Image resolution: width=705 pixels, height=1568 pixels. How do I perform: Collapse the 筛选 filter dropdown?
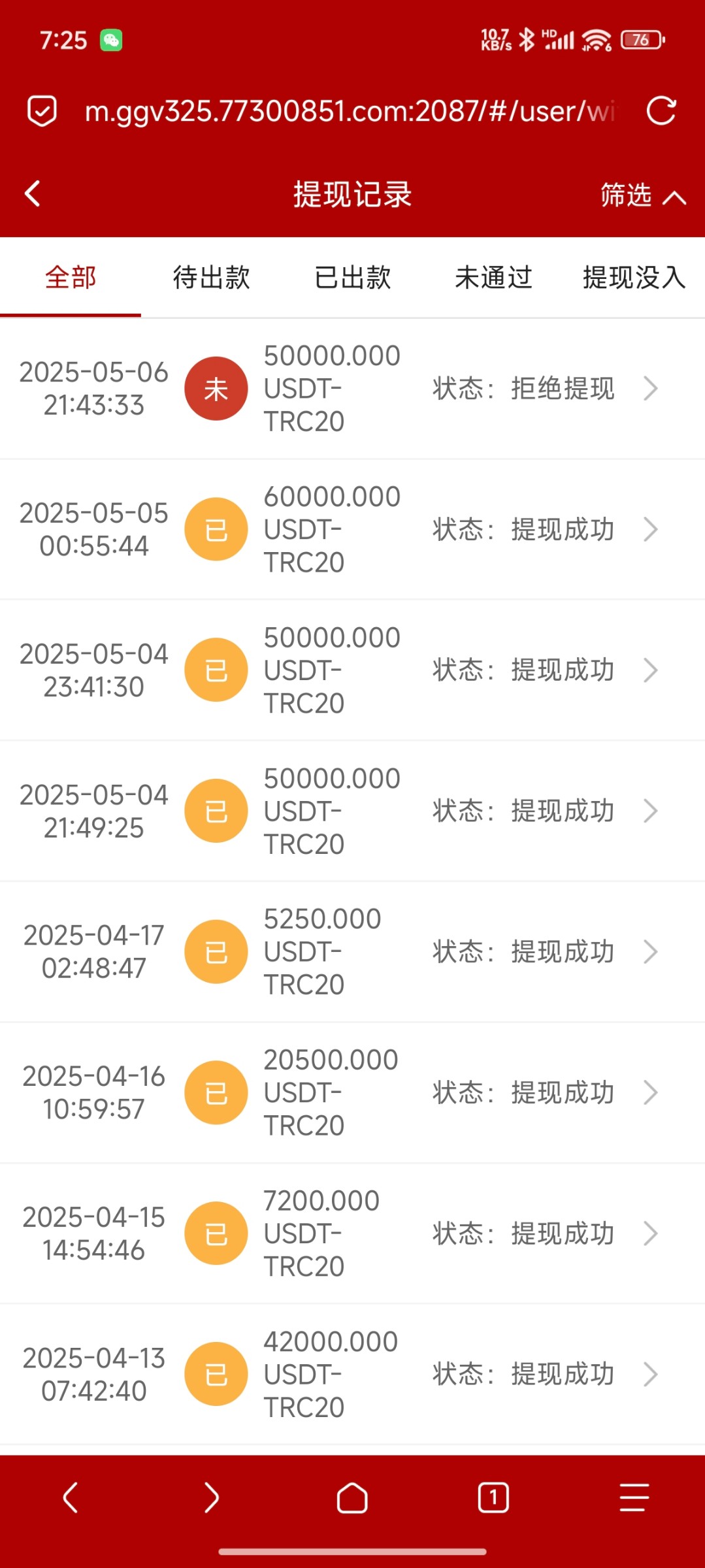[642, 195]
